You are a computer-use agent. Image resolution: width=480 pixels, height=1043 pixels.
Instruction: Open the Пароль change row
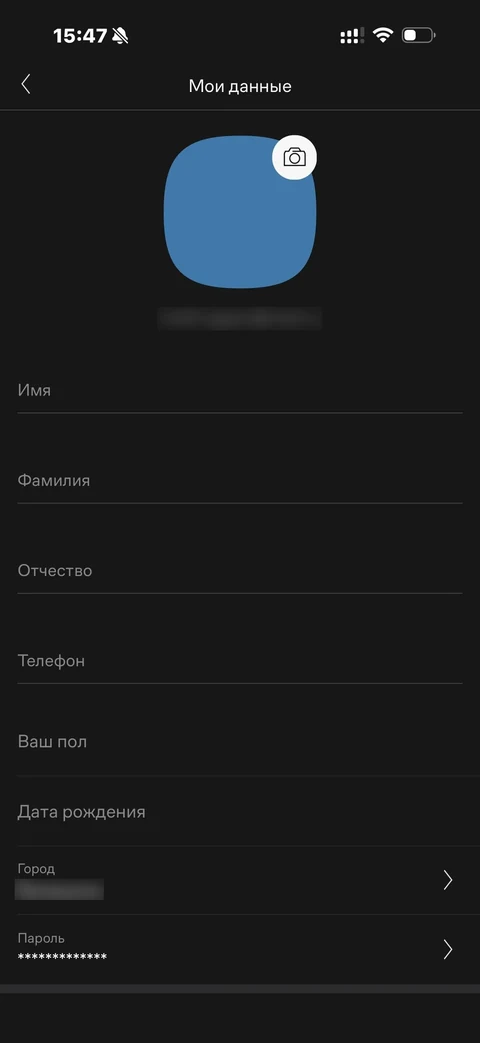coord(240,949)
